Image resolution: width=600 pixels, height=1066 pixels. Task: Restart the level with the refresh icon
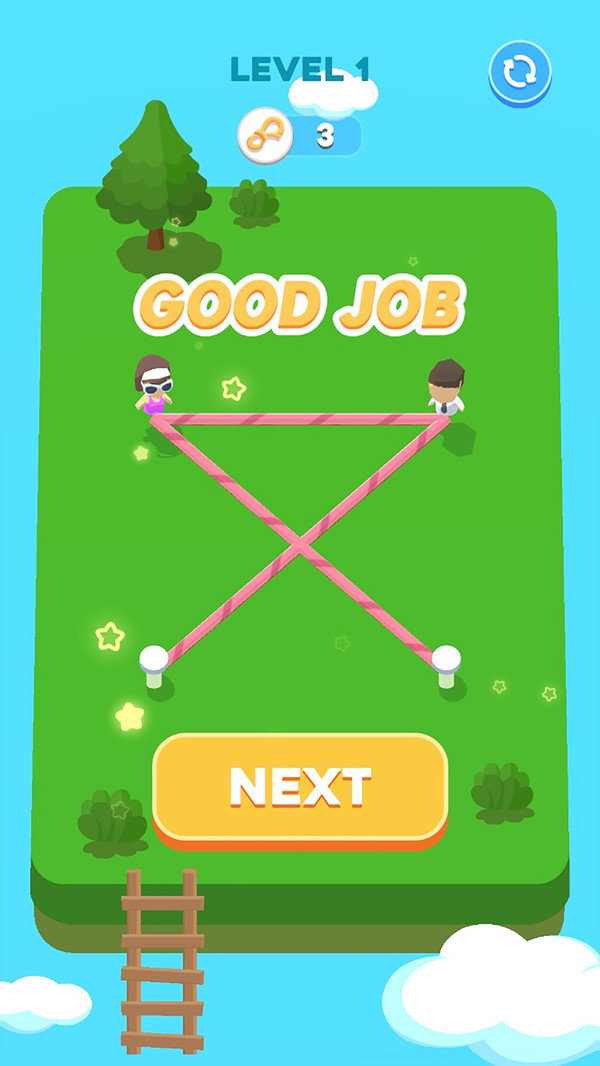pos(519,72)
